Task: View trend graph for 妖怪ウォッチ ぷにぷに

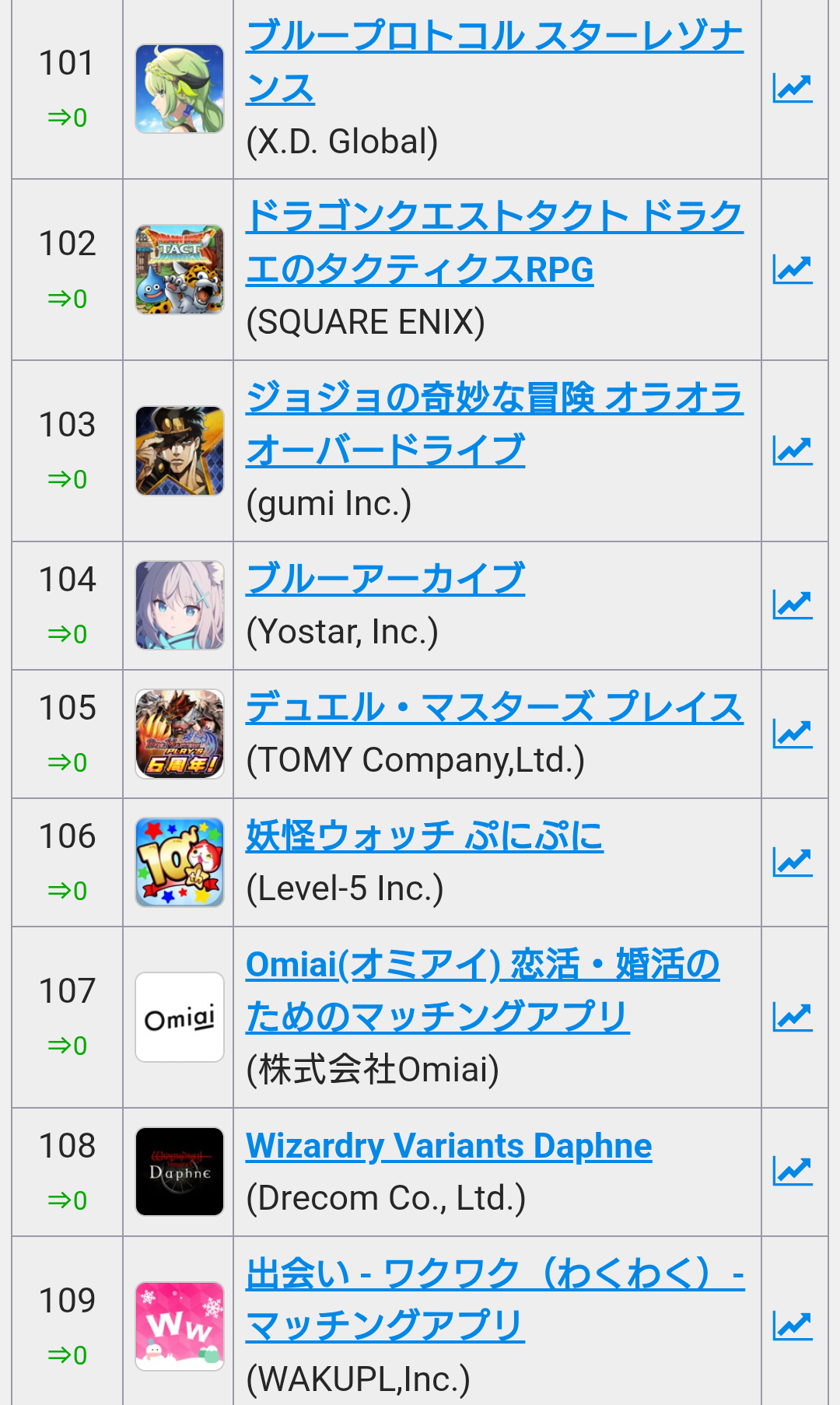Action: pyautogui.click(x=793, y=862)
